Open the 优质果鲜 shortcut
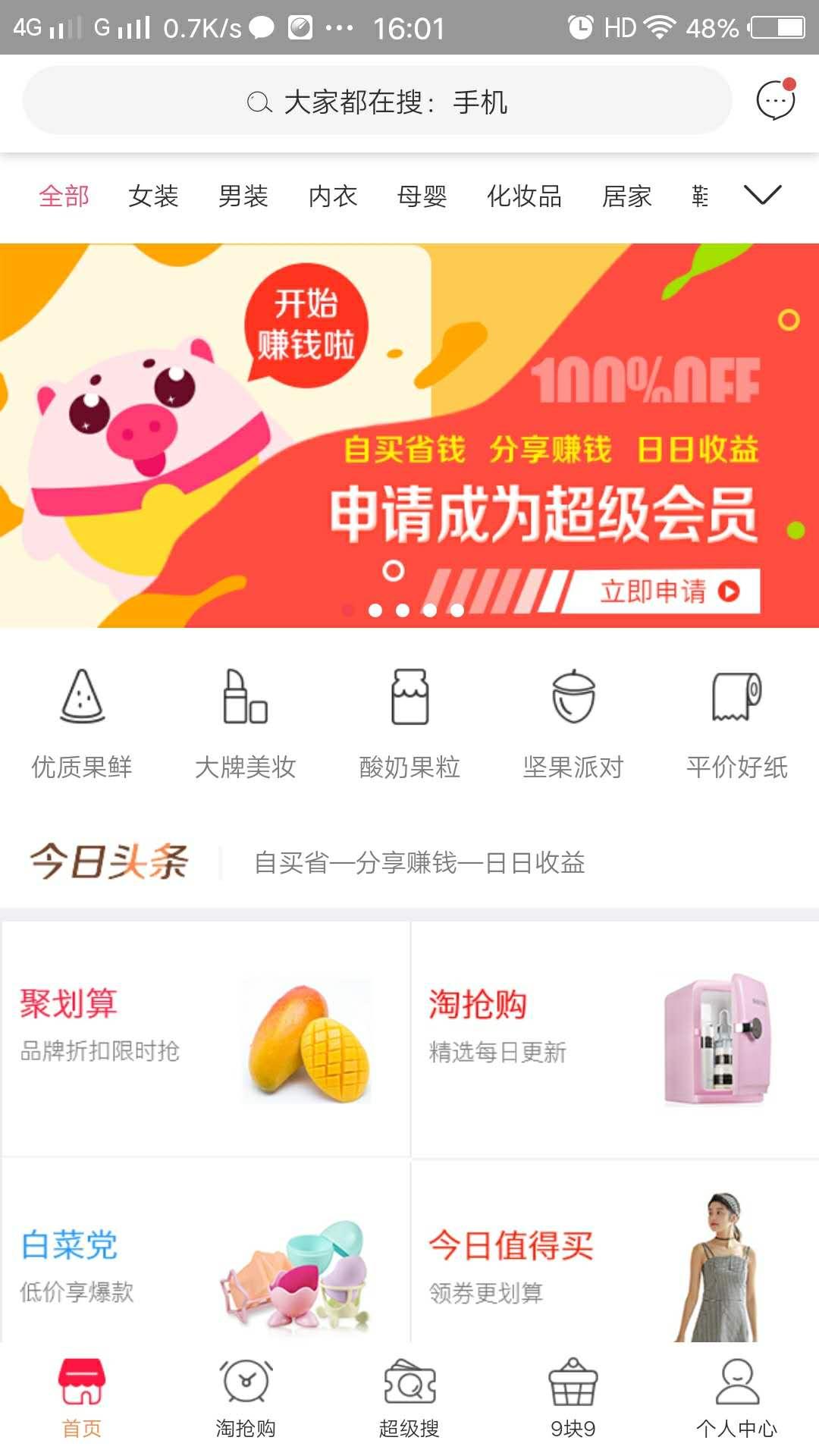 [82, 724]
